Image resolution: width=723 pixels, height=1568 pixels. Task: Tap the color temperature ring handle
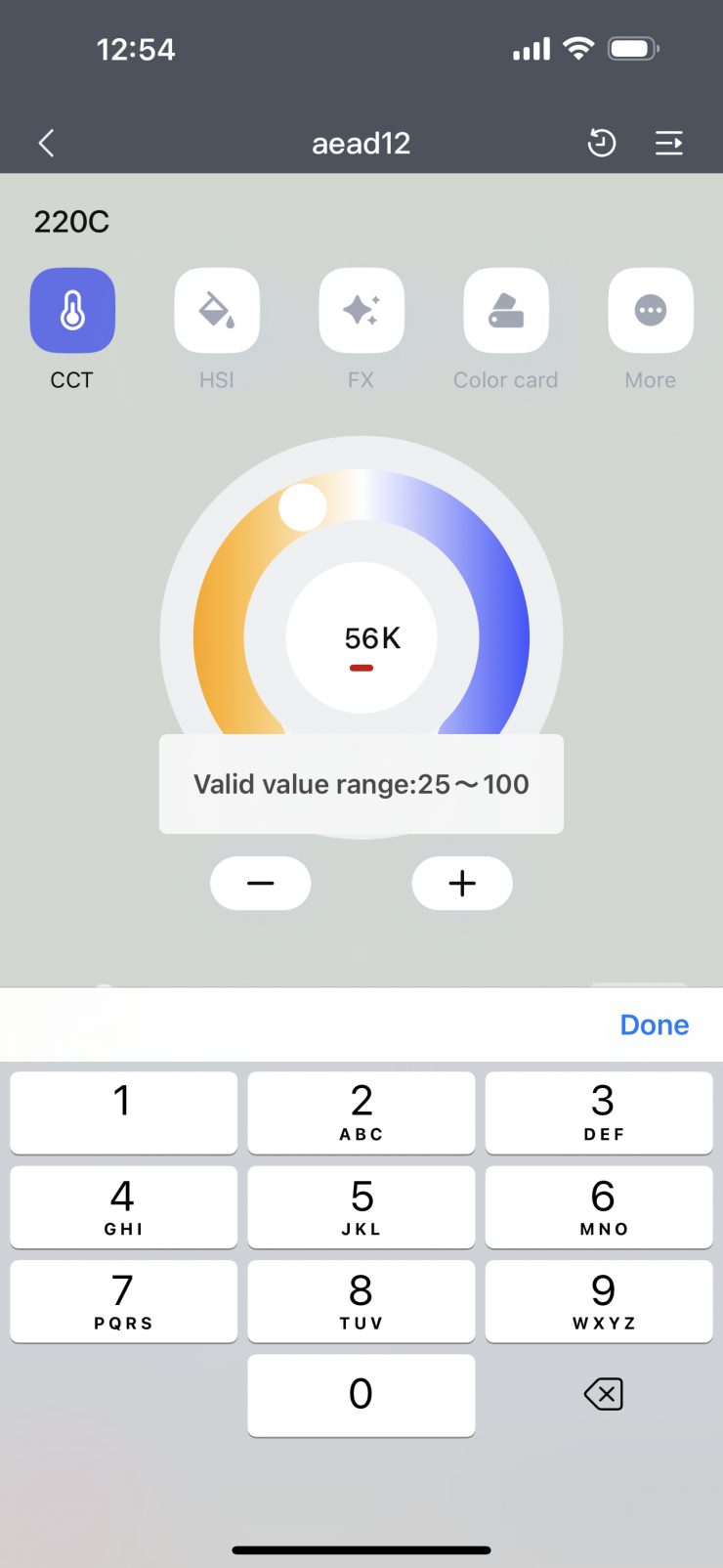pos(303,507)
